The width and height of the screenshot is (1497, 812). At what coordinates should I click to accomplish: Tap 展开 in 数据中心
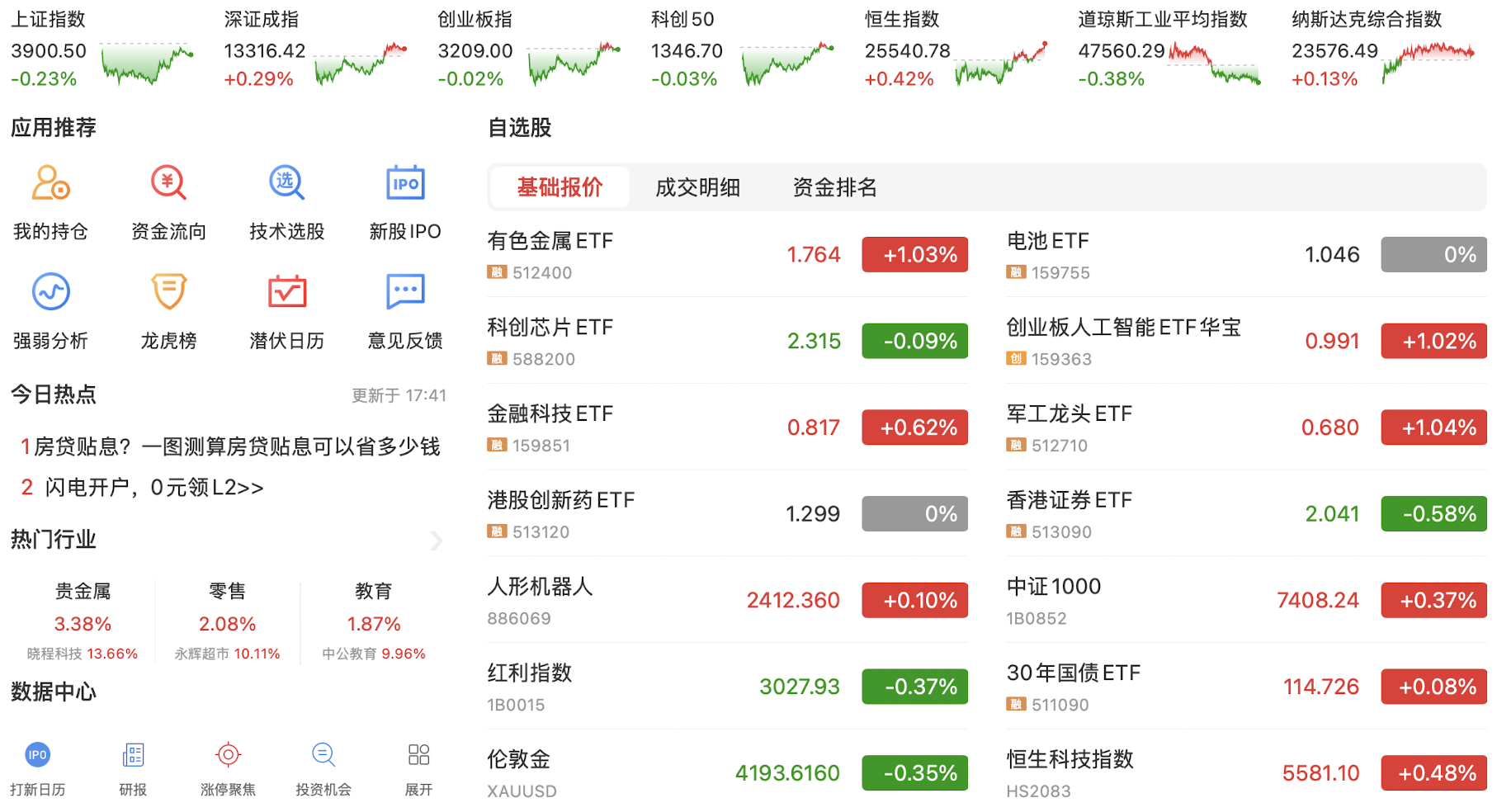point(418,769)
